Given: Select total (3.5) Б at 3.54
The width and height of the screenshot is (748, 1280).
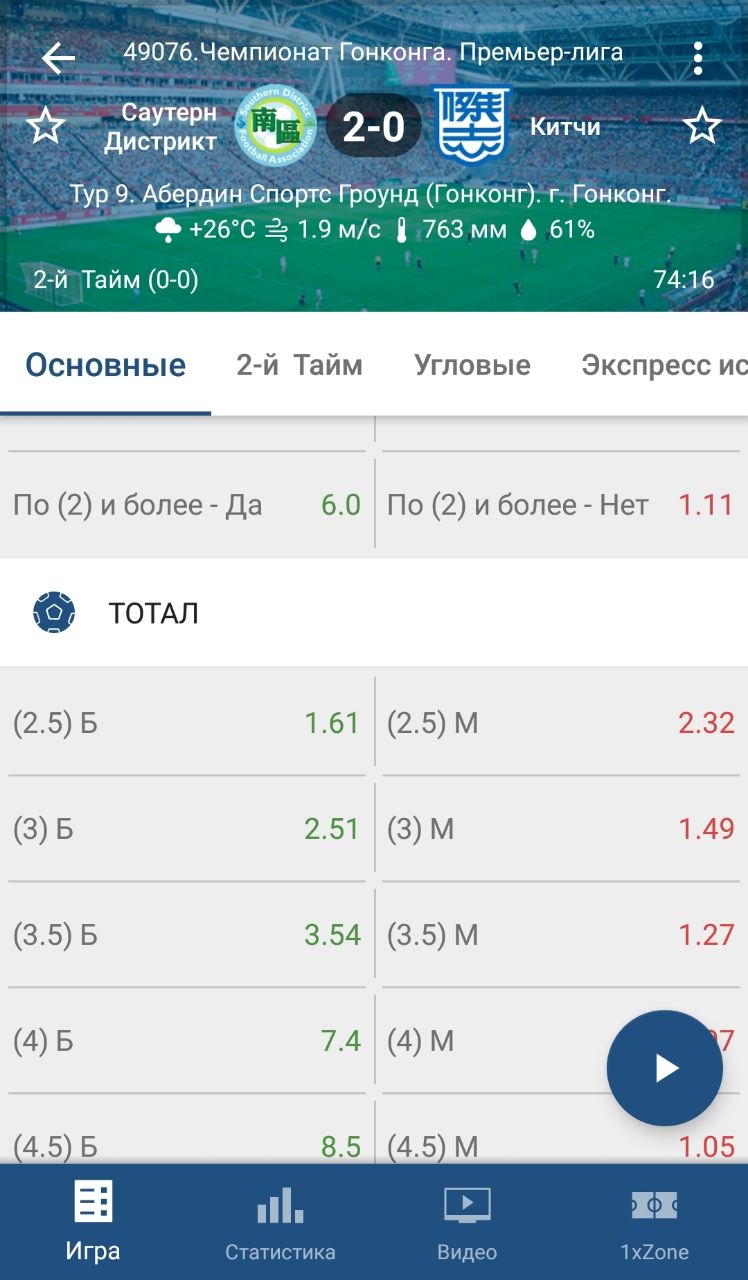Looking at the screenshot, I should point(188,935).
